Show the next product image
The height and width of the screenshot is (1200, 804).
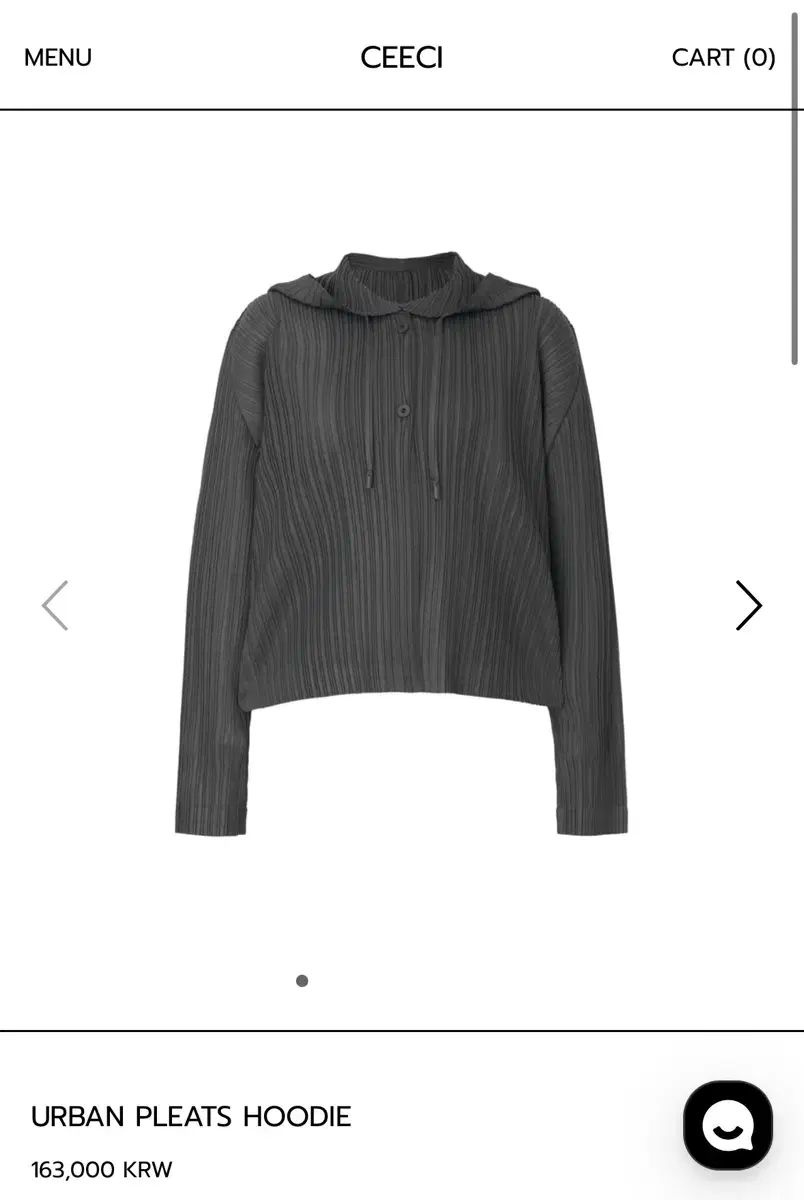[x=748, y=606]
